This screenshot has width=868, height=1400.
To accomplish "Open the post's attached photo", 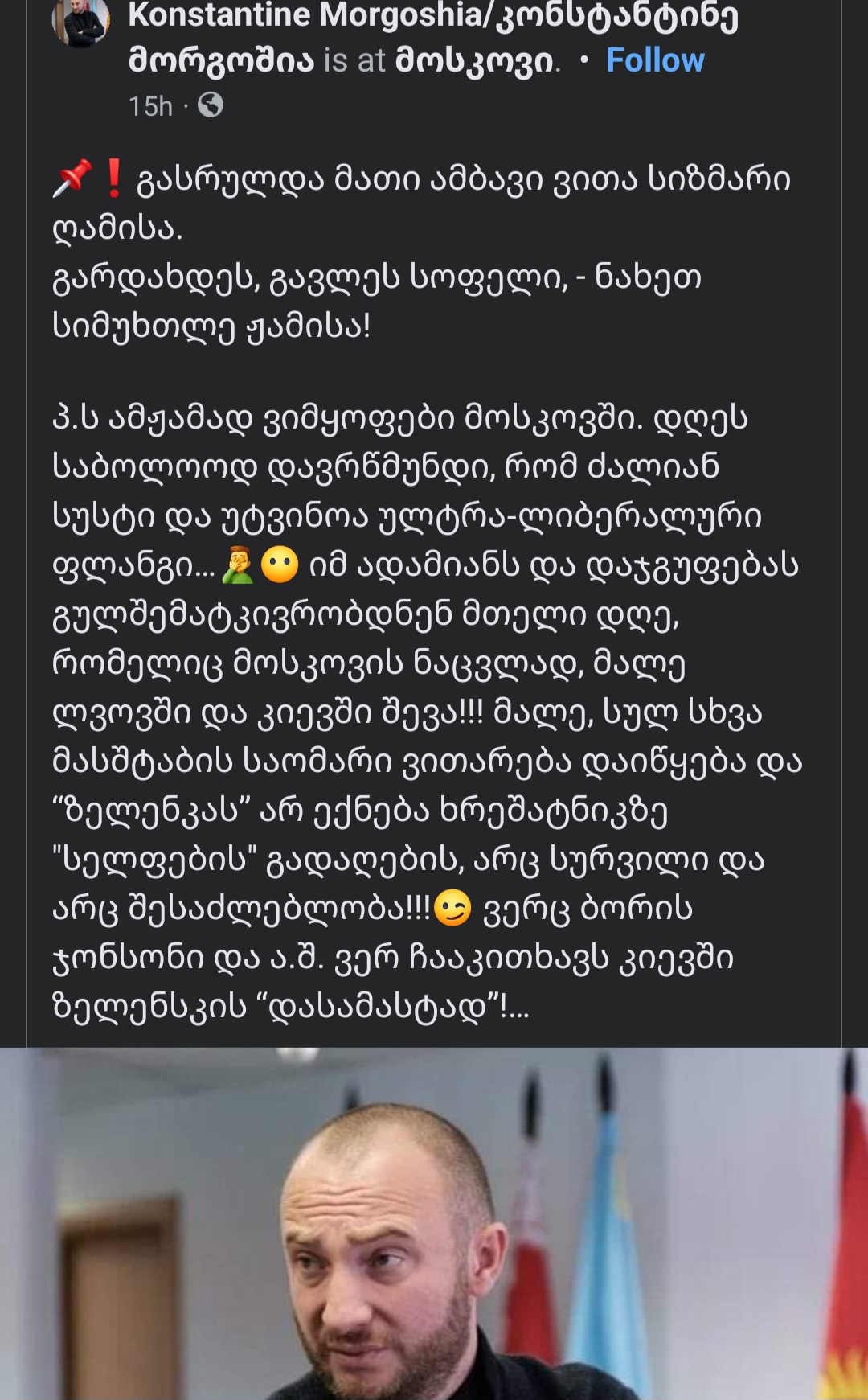I will (434, 1222).
